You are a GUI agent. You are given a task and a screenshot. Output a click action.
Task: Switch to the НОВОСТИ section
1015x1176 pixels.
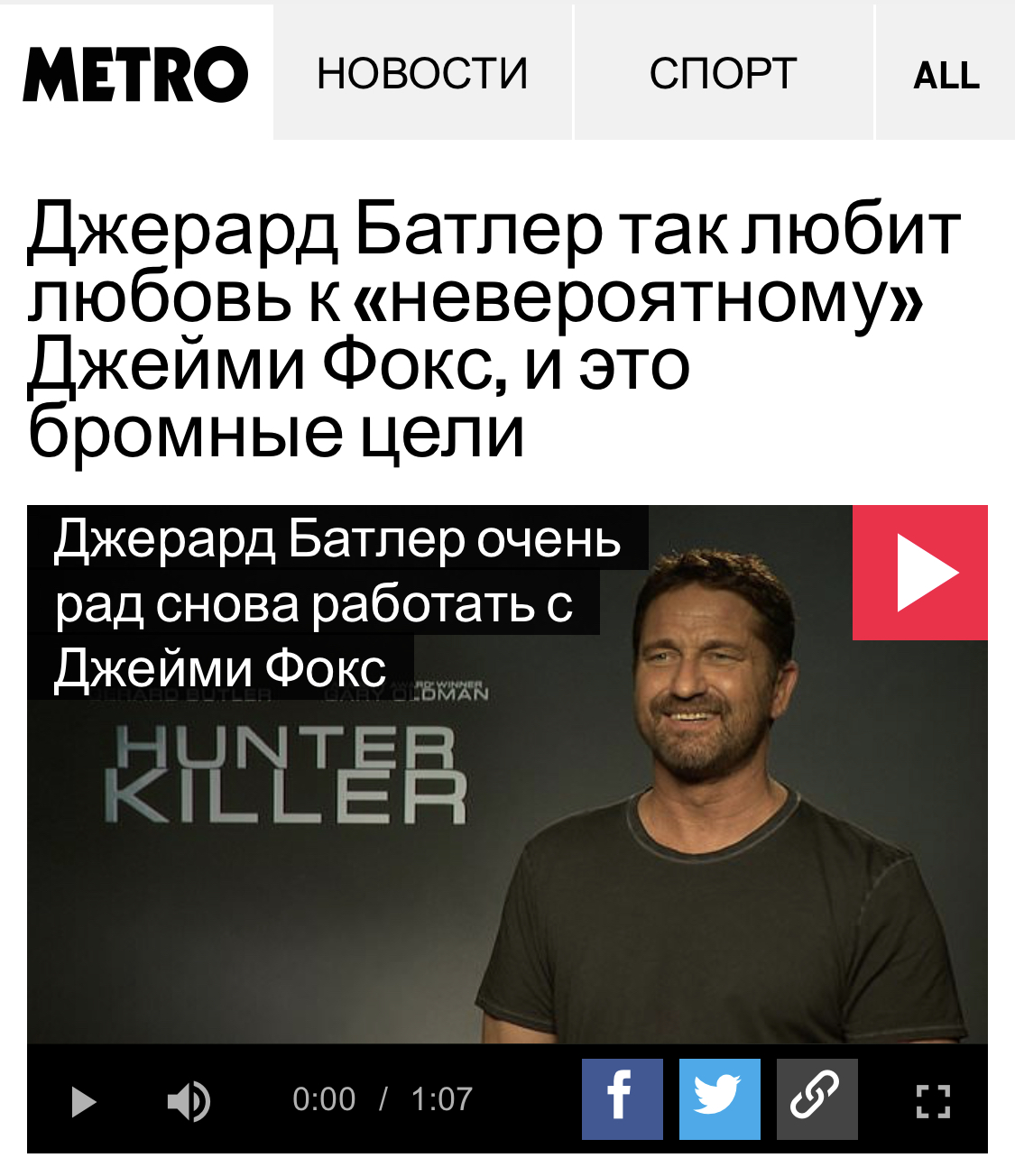point(422,73)
